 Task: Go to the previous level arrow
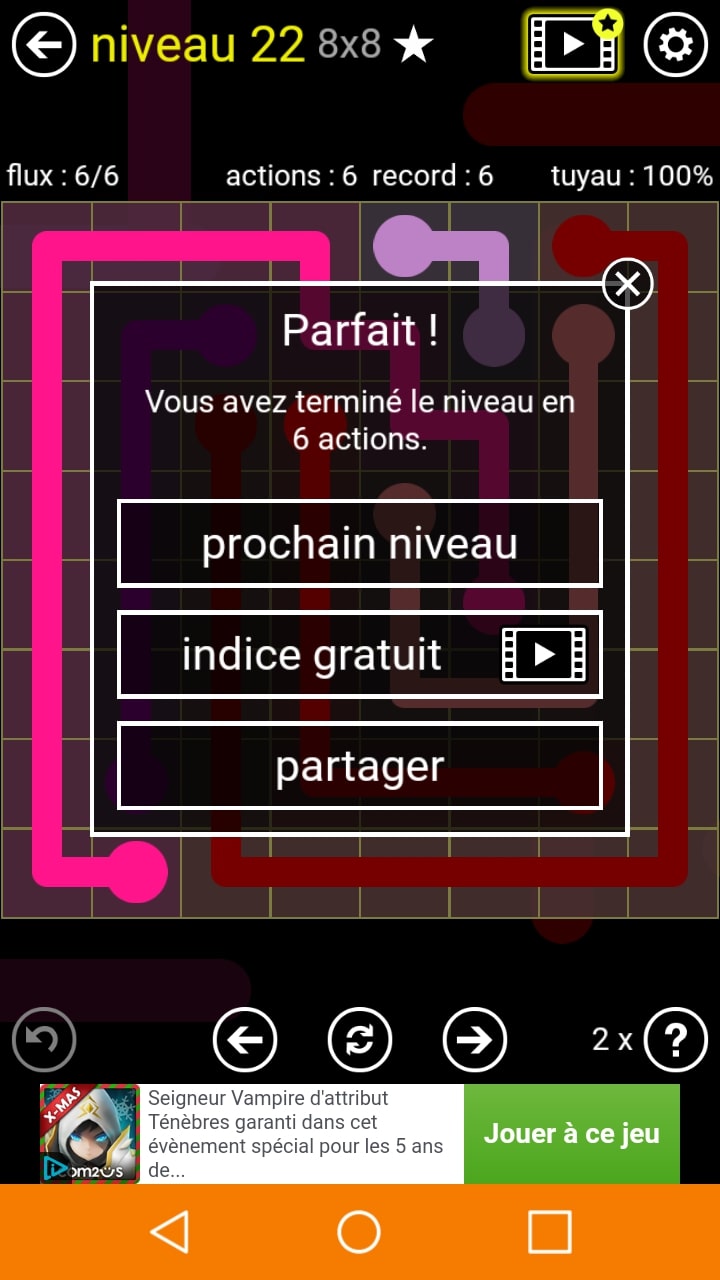tap(245, 1040)
